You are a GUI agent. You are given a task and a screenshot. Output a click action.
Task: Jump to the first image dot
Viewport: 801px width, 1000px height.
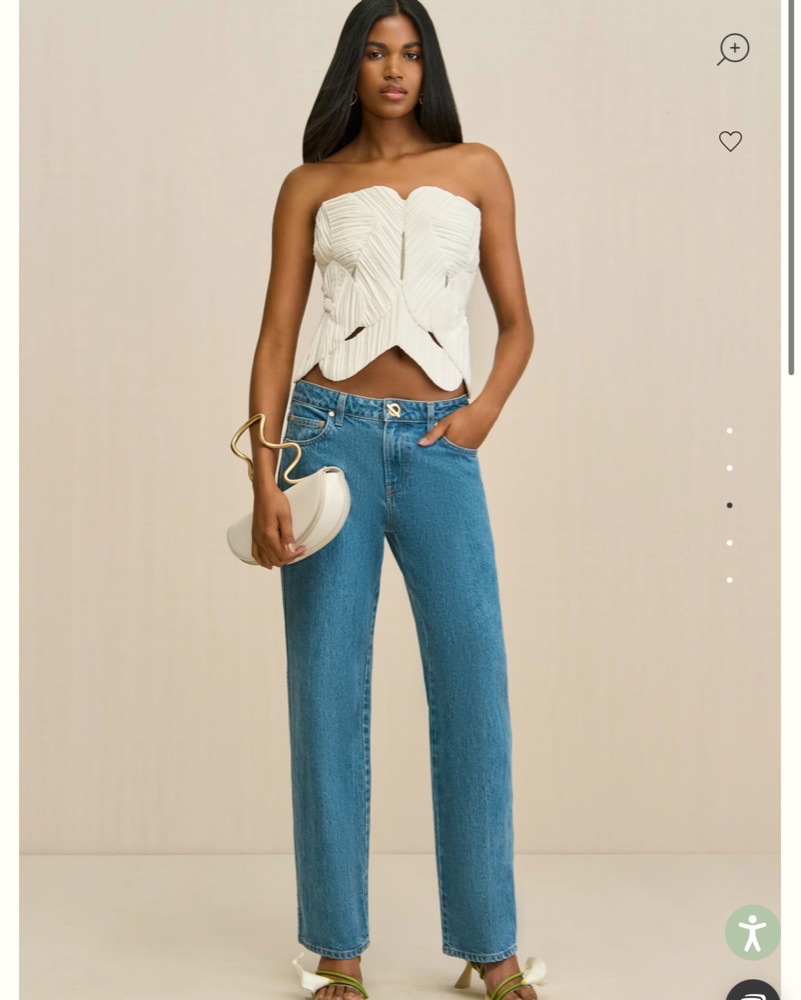click(729, 431)
